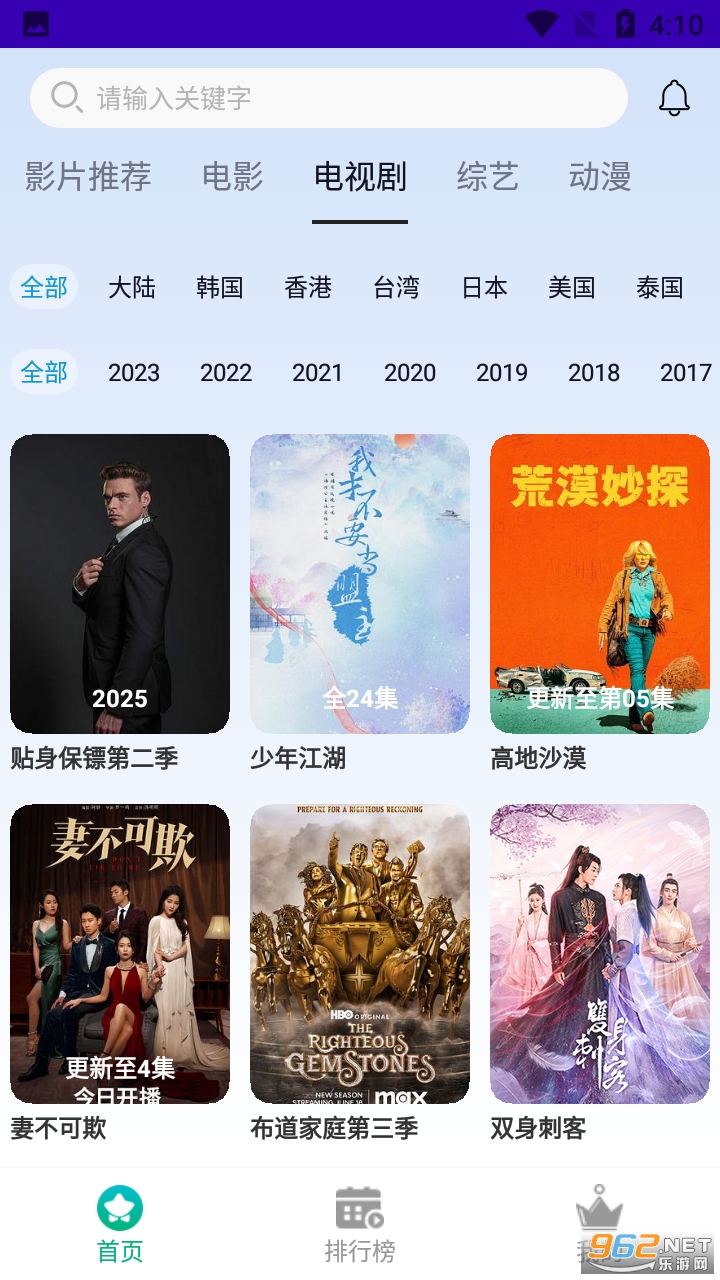Switch to the 动漫 tab
Image resolution: width=720 pixels, height=1280 pixels.
[600, 177]
